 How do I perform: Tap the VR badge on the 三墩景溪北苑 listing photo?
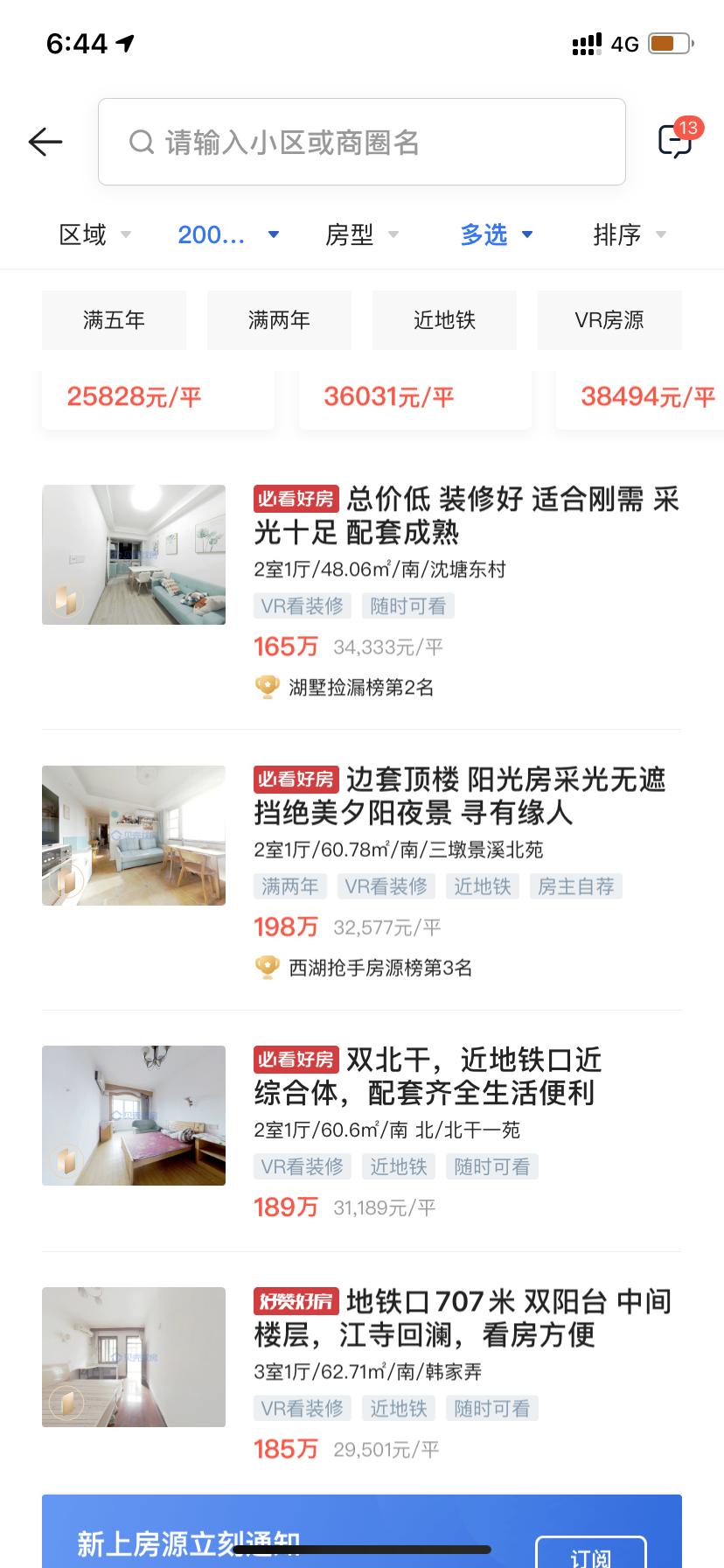coord(65,882)
